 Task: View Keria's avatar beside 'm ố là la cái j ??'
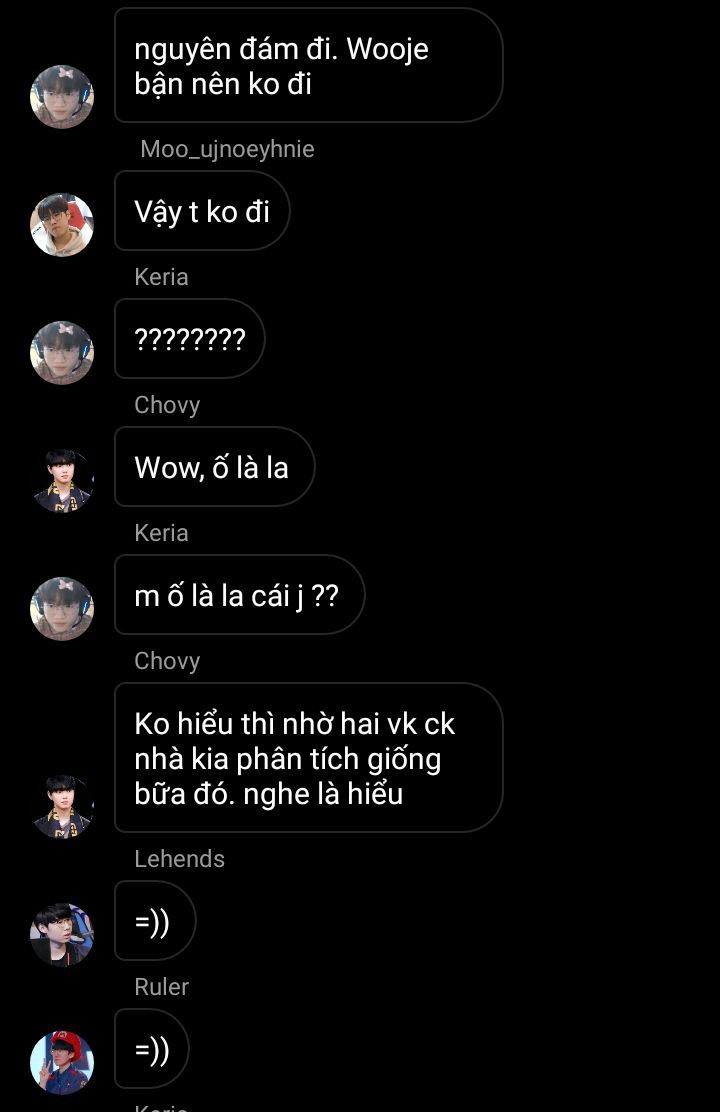click(62, 609)
